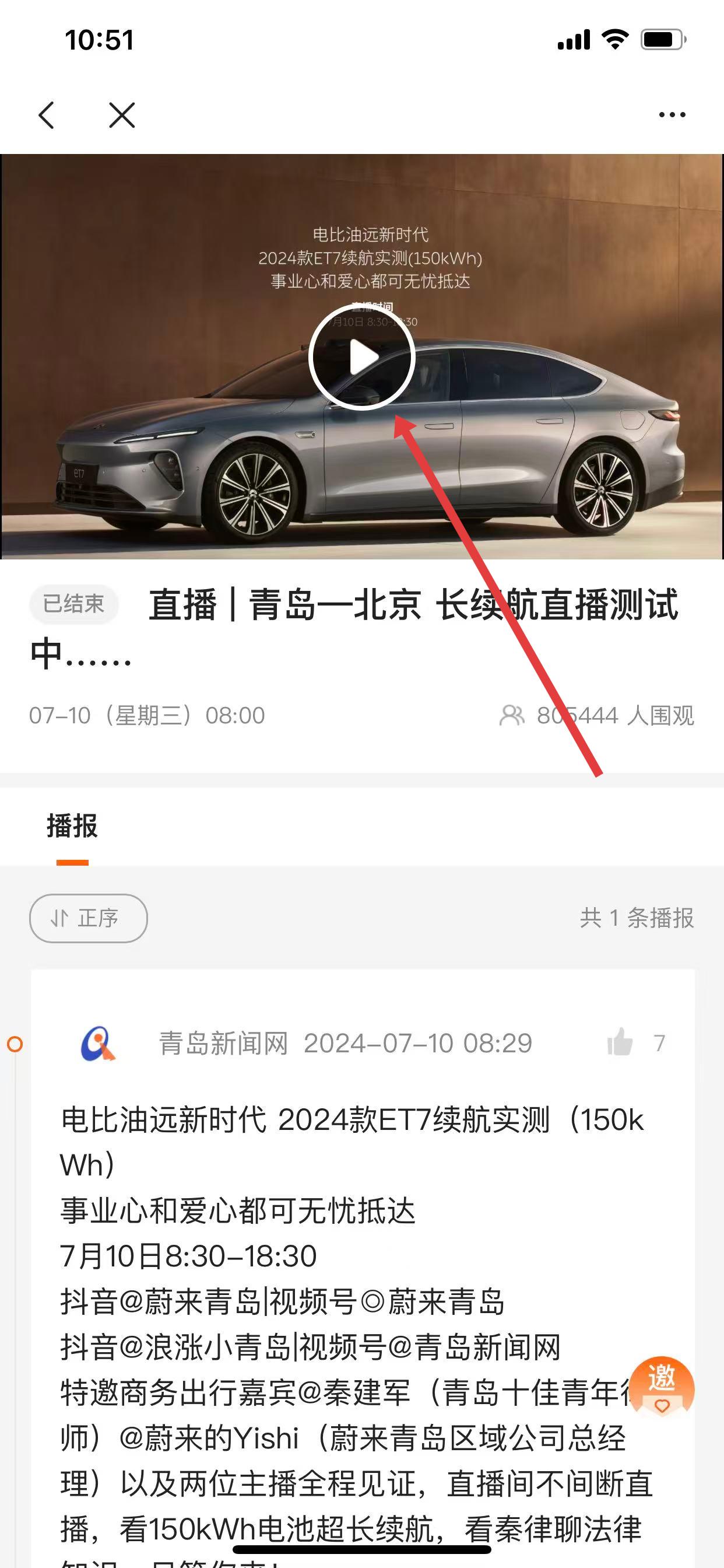The image size is (724, 1568).
Task: Toggle the 正序 sort order button
Action: [x=88, y=918]
